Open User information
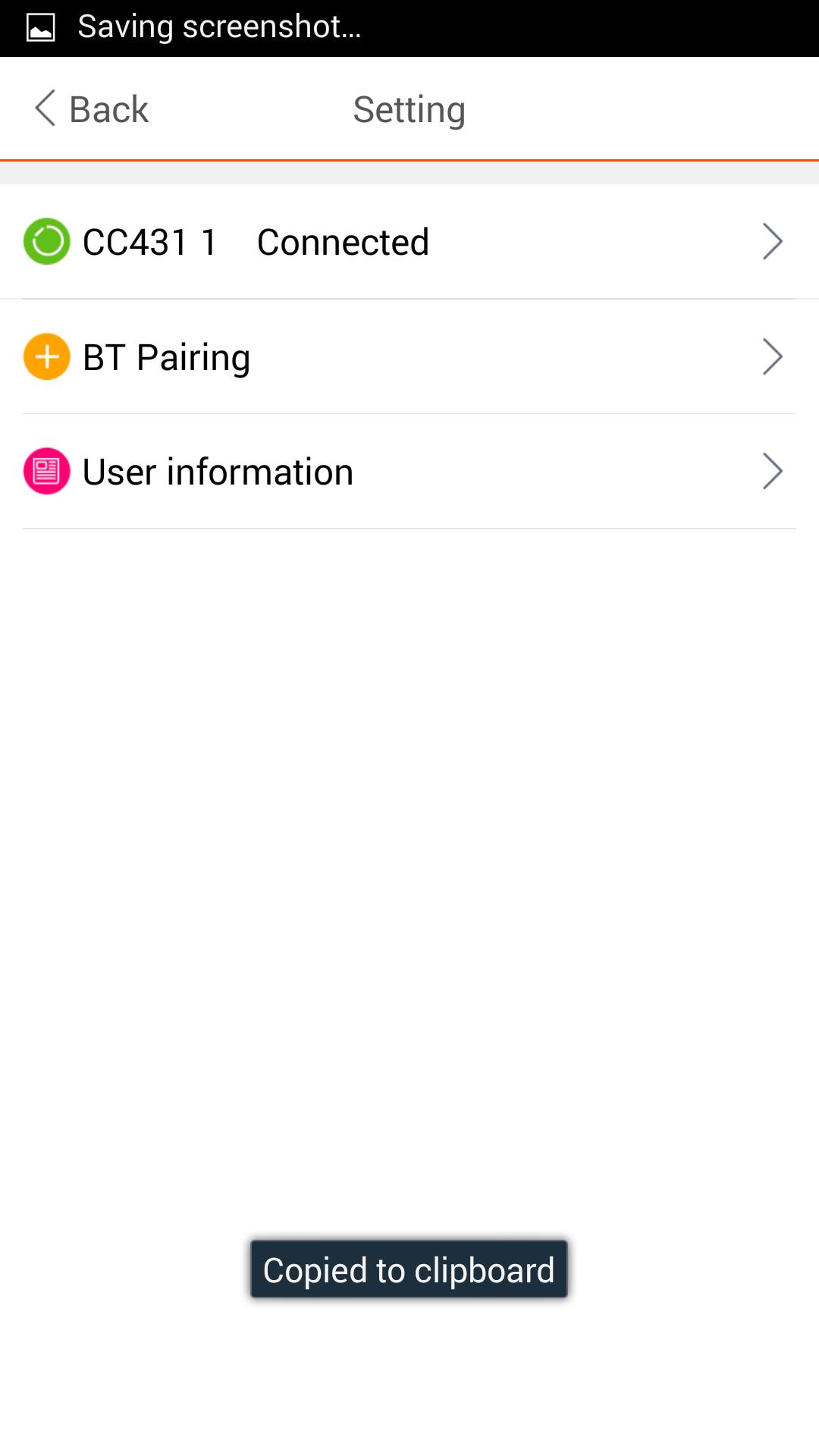Screen dimensions: 819x1456 409,472
